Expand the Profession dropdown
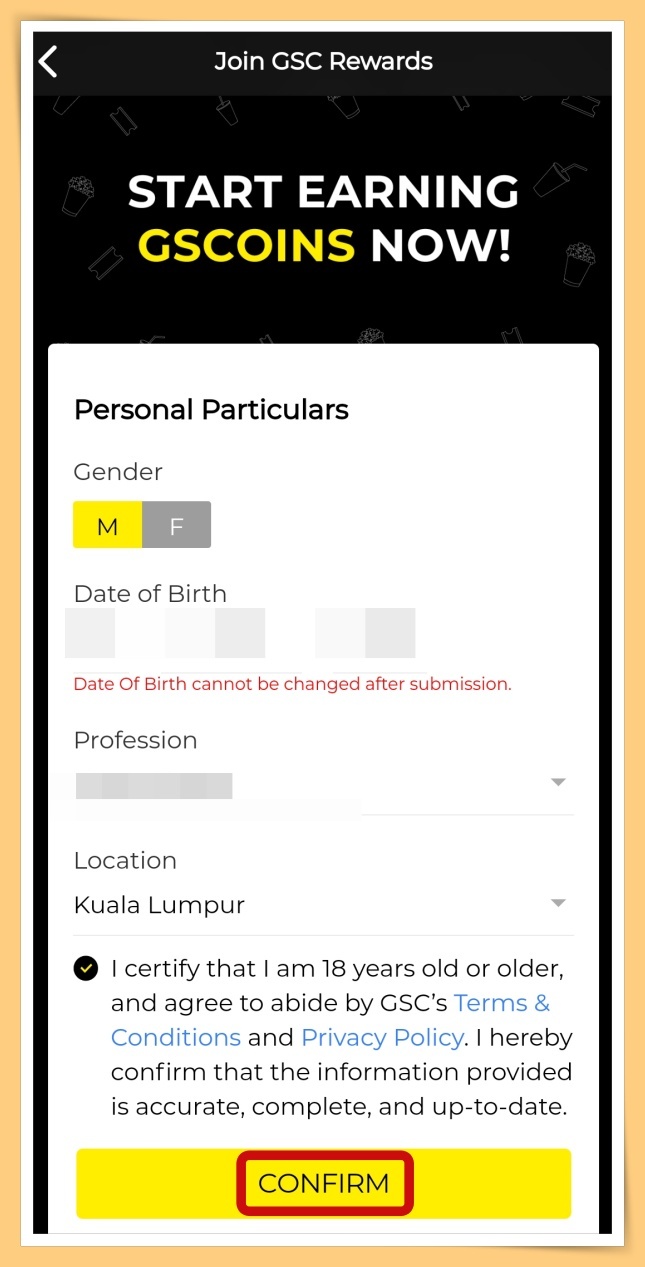 click(558, 782)
